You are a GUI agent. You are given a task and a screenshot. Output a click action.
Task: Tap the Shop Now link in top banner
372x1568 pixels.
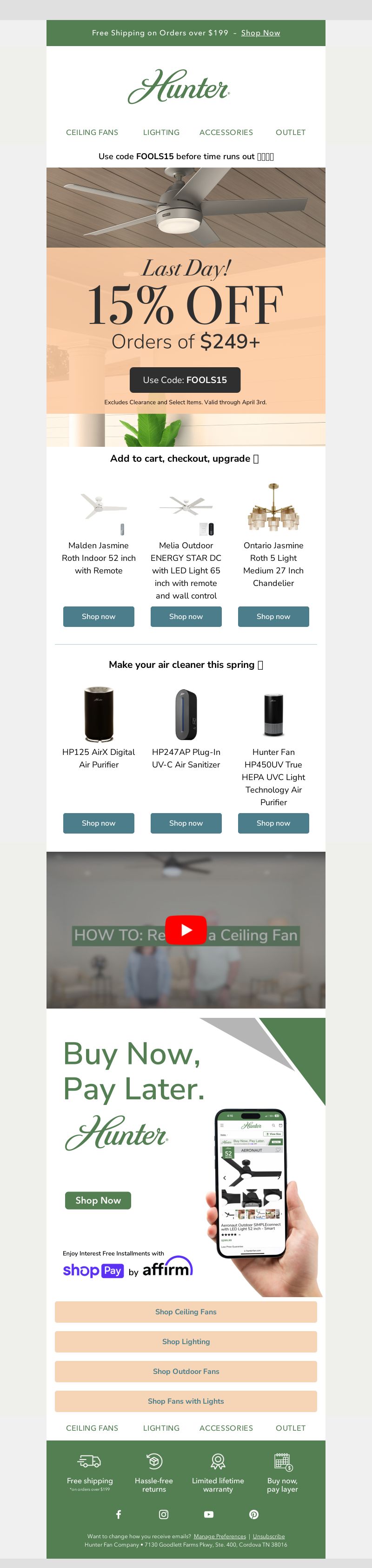(260, 33)
